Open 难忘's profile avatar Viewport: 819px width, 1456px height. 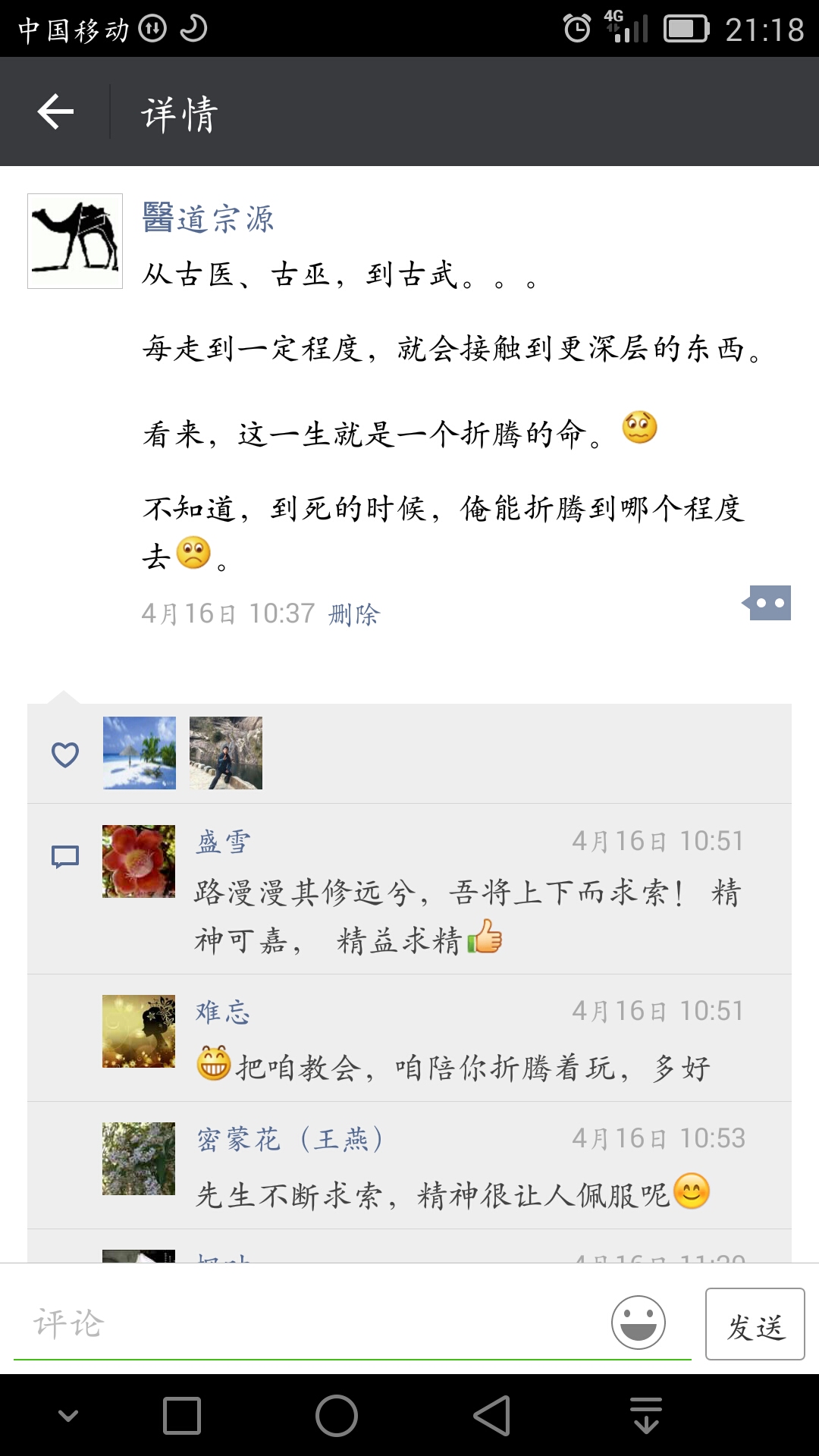[139, 1031]
